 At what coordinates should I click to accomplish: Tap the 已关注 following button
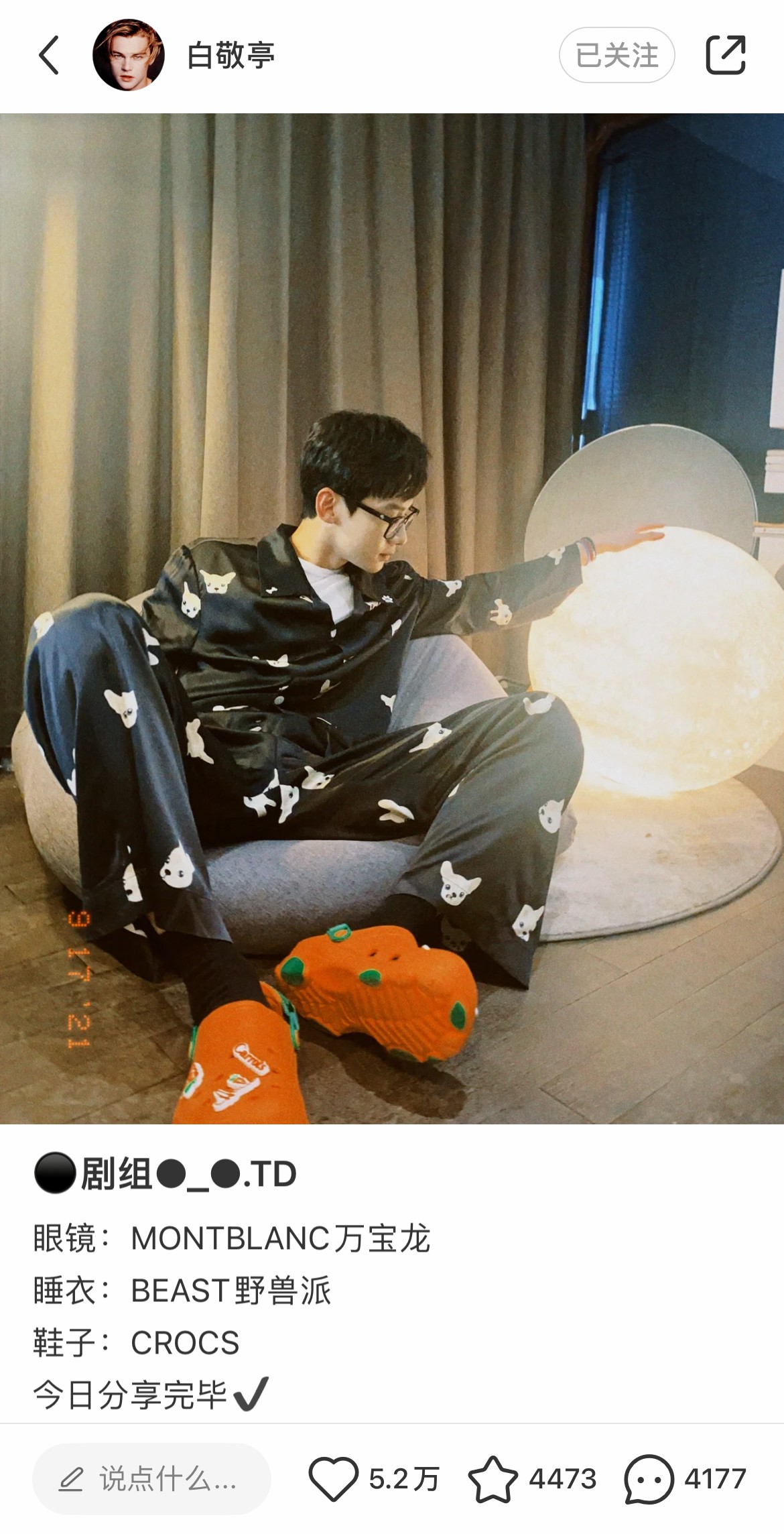616,55
